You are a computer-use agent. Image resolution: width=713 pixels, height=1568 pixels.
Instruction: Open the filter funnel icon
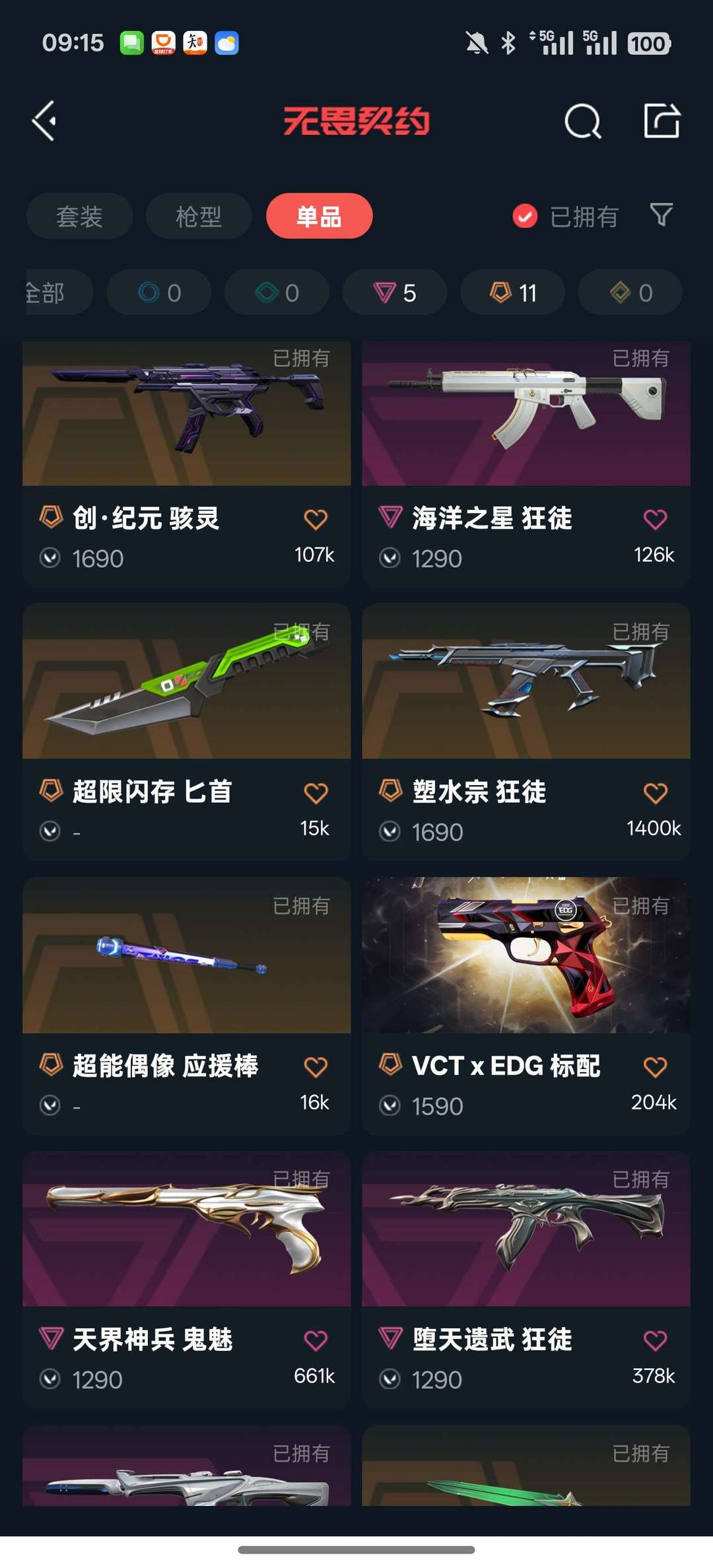click(662, 215)
